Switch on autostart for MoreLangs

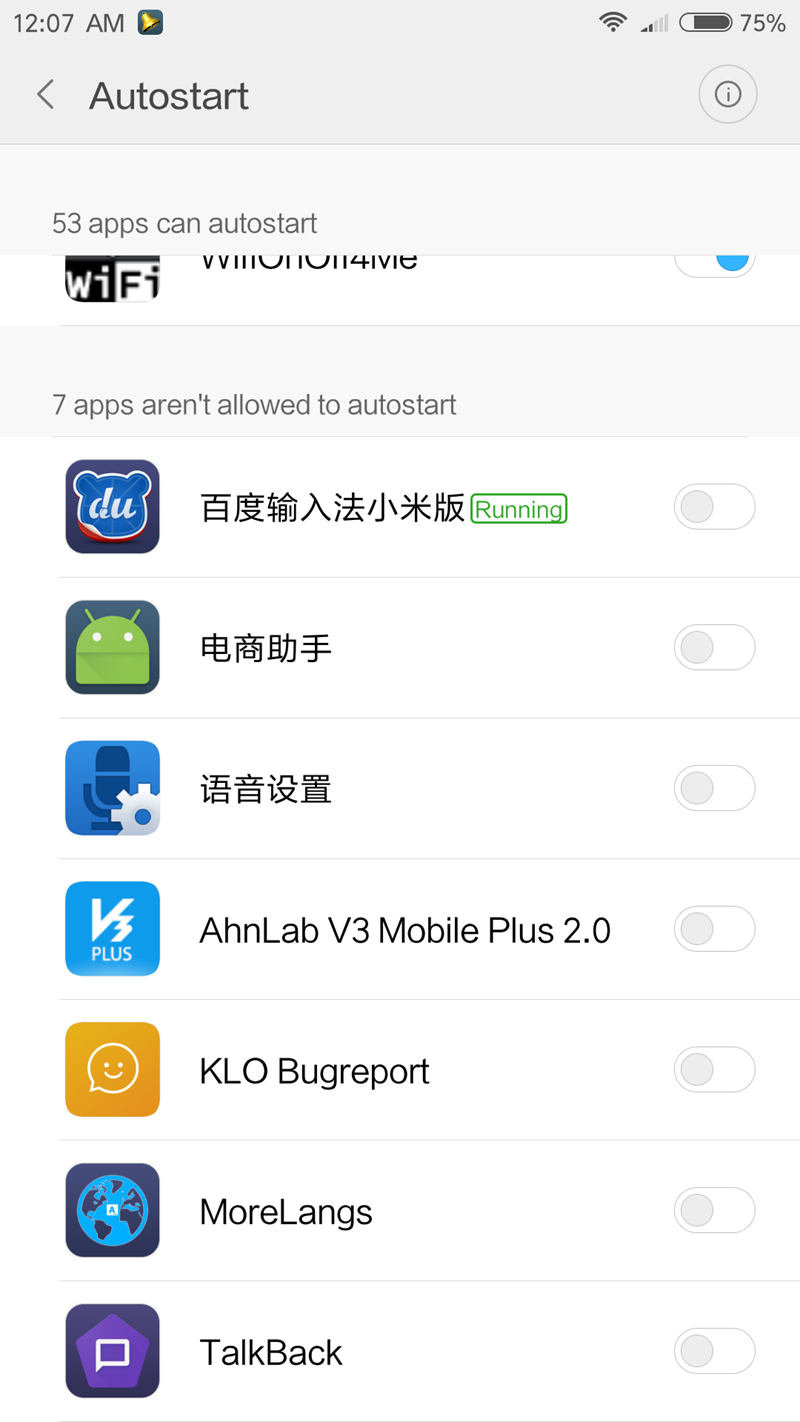pos(714,1212)
